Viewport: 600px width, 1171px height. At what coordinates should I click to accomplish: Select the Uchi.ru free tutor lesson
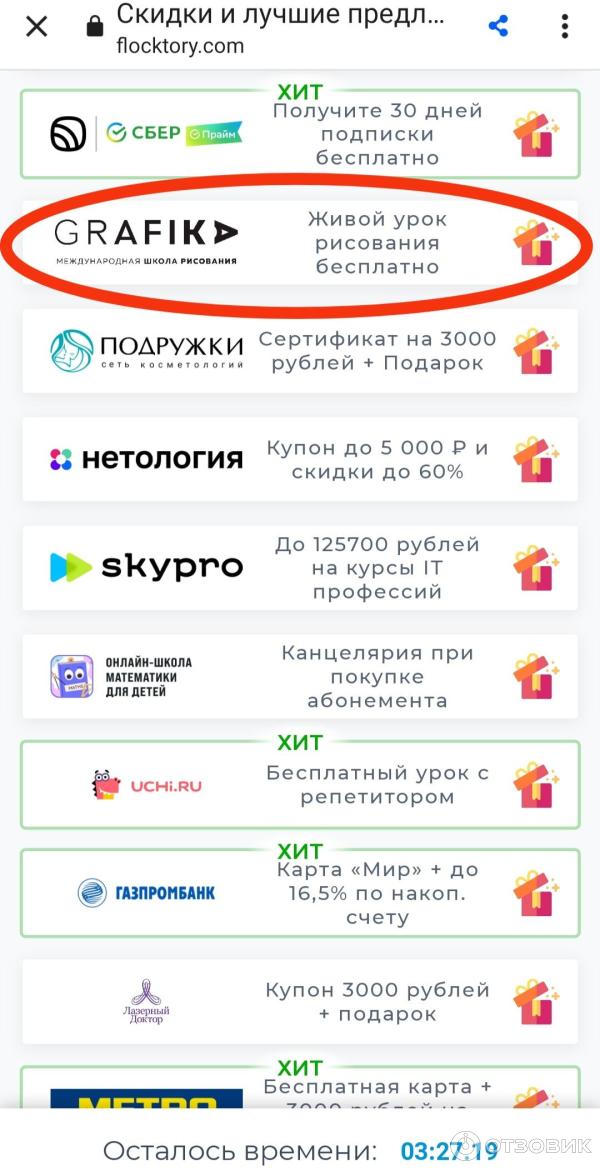pyautogui.click(x=300, y=785)
